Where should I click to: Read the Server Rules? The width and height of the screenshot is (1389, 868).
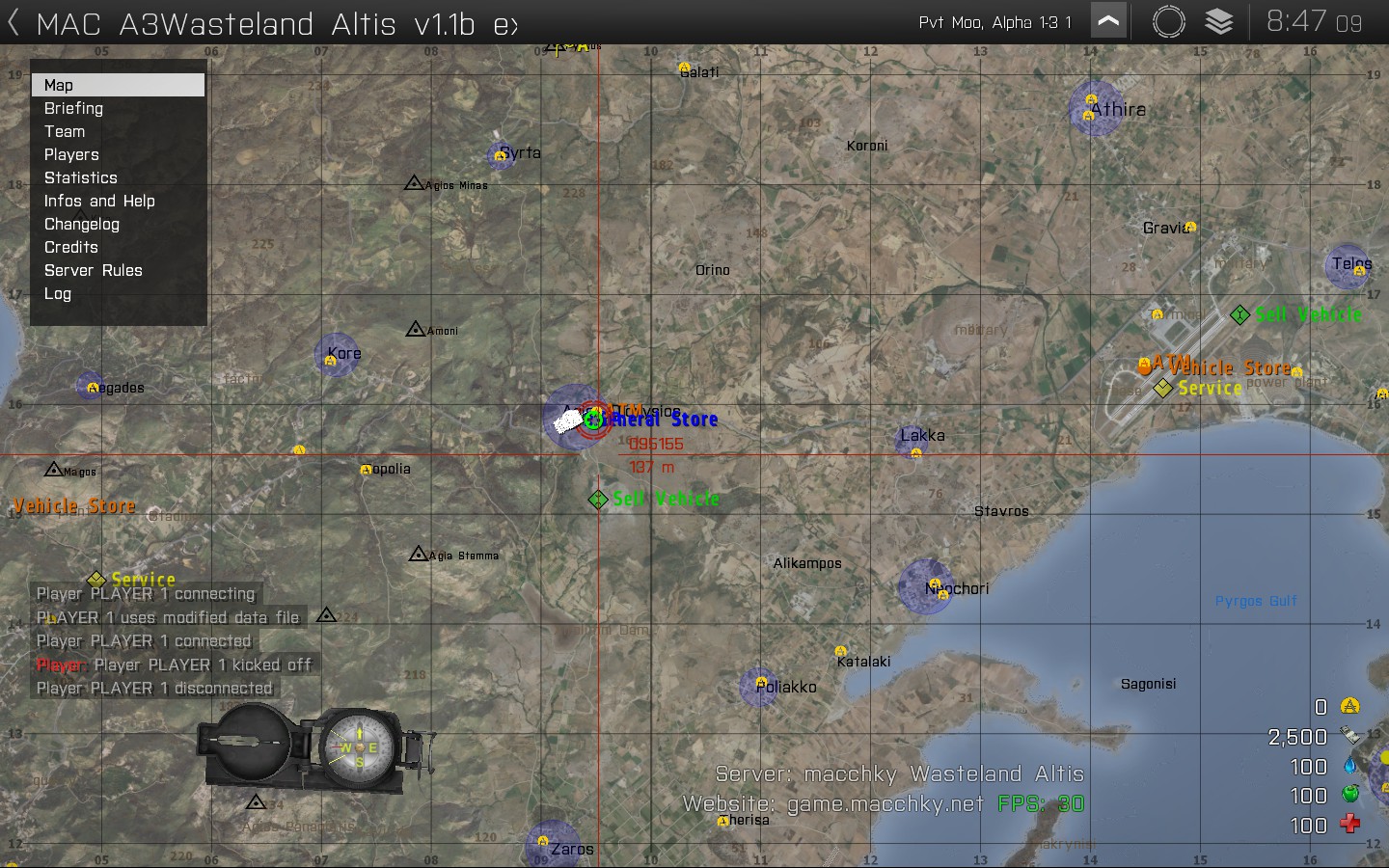tap(94, 270)
